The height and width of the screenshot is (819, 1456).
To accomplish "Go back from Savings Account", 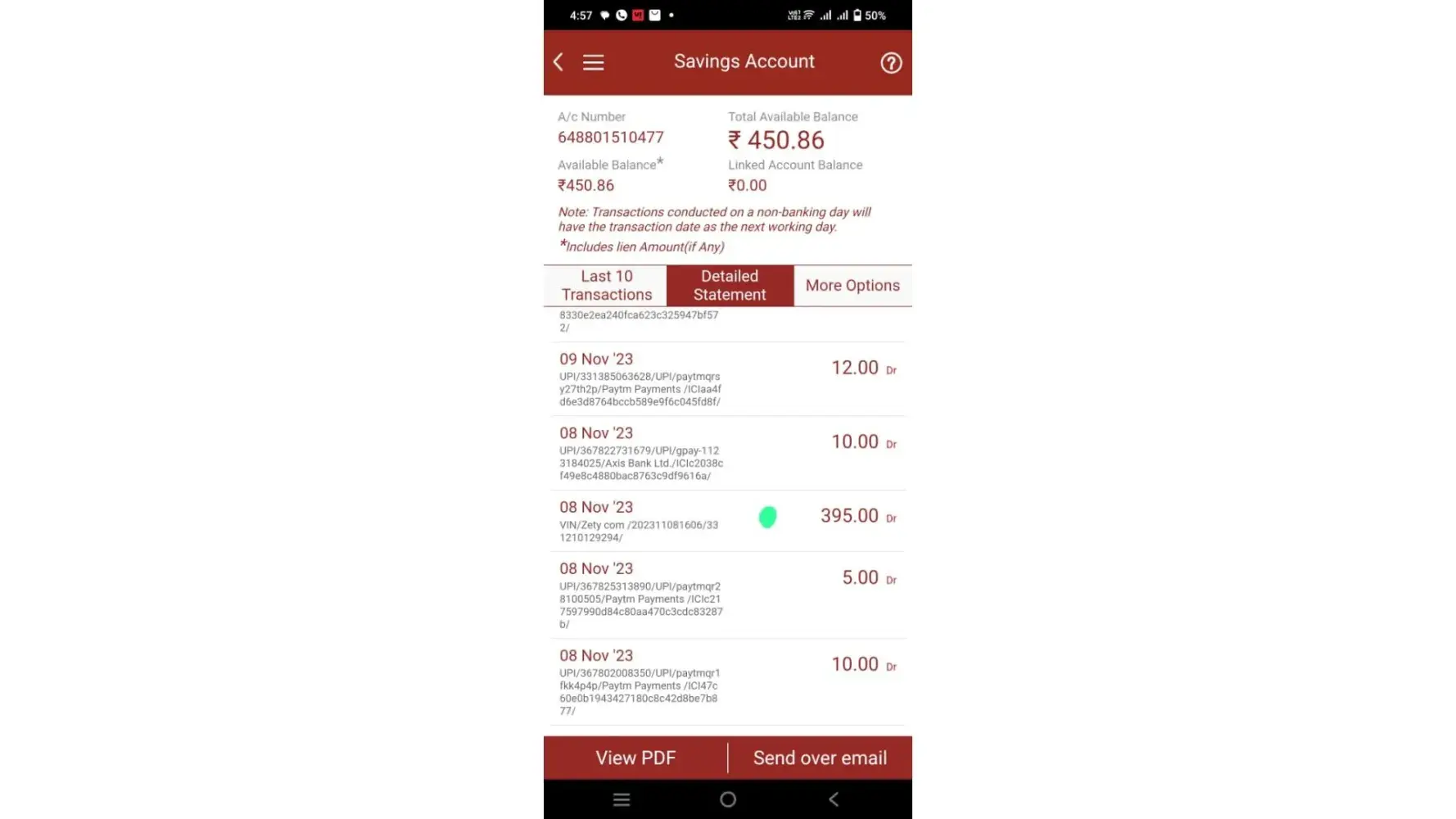I will [x=558, y=62].
